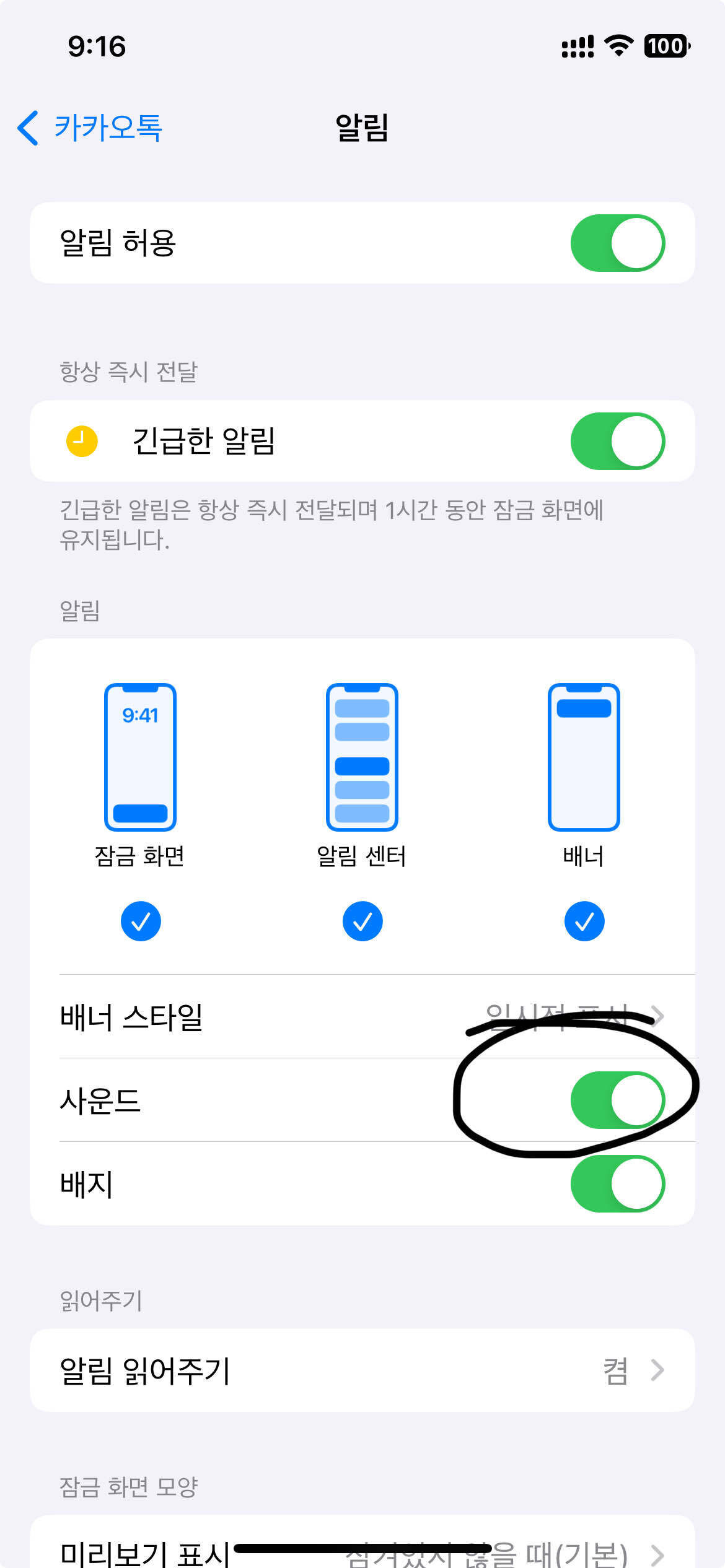Tap the back chevron next to 카카오톡
The height and width of the screenshot is (1568, 725).
point(27,128)
